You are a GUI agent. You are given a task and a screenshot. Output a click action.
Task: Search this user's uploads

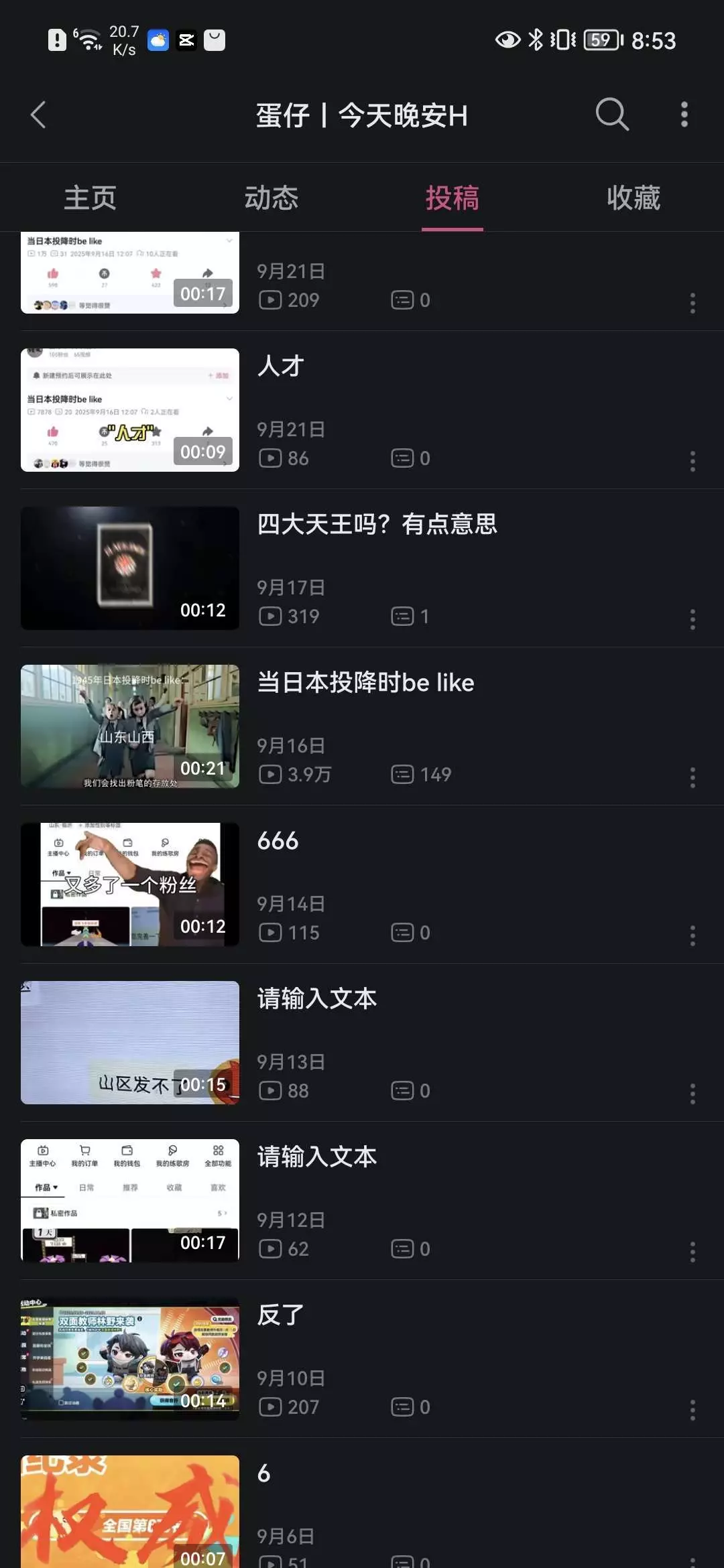point(611,115)
